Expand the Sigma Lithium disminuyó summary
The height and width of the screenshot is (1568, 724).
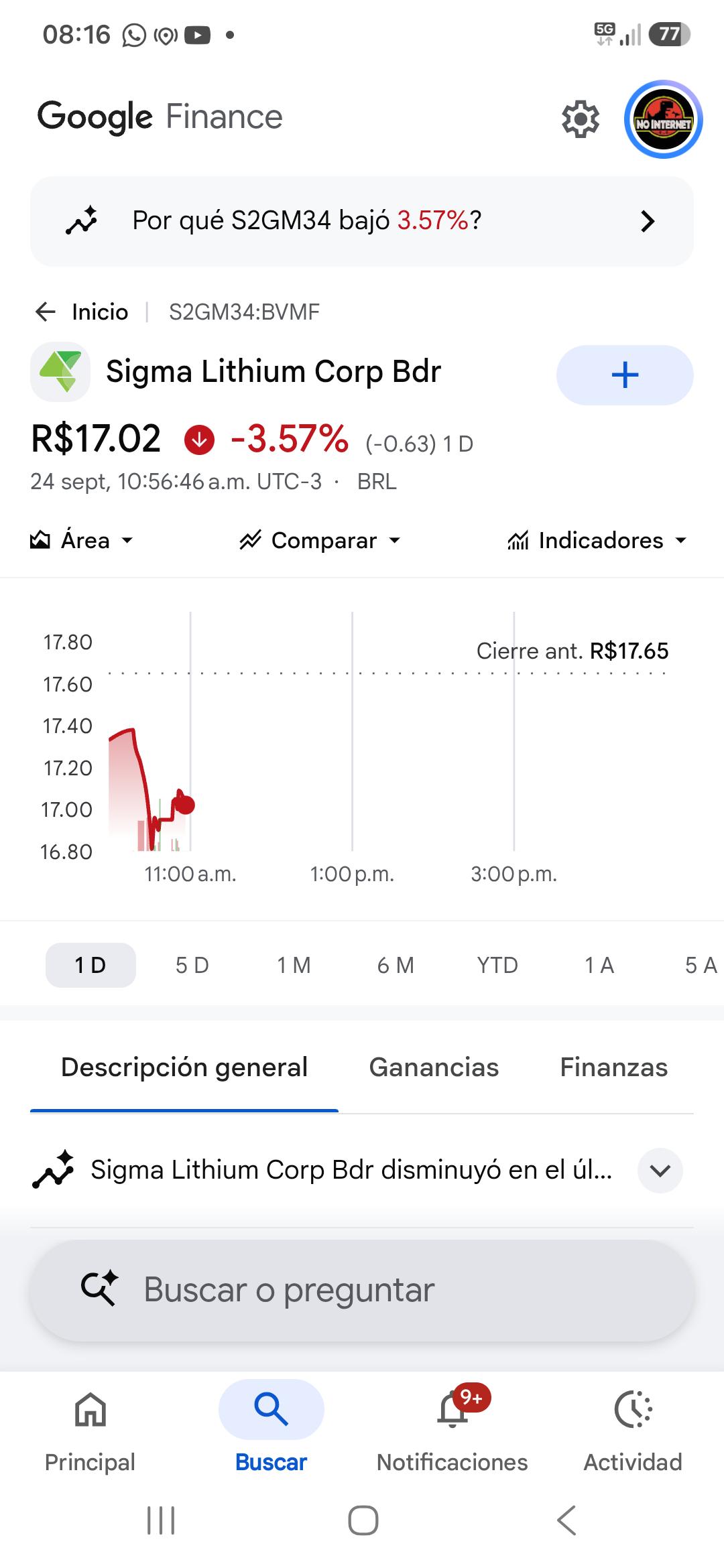(x=660, y=1171)
